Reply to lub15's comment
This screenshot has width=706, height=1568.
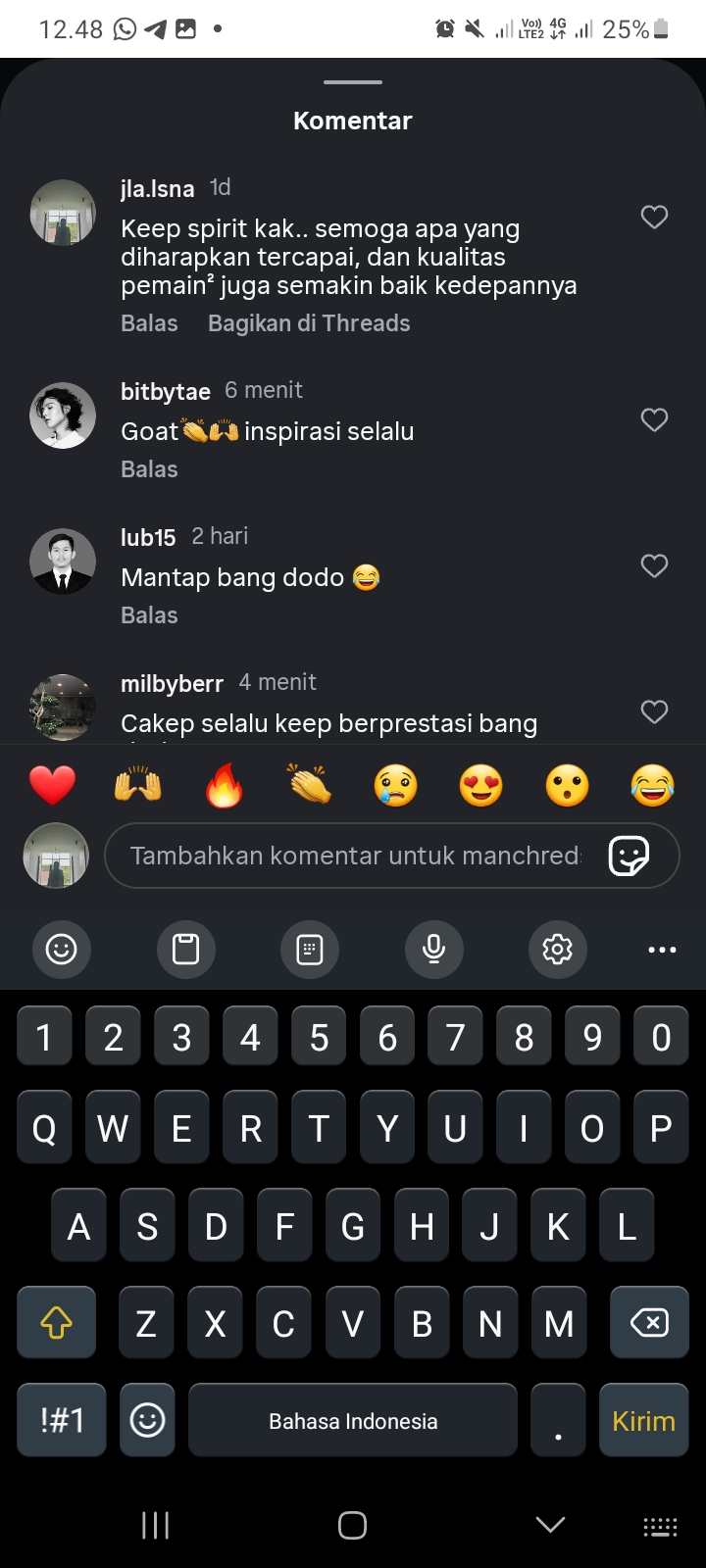click(149, 615)
